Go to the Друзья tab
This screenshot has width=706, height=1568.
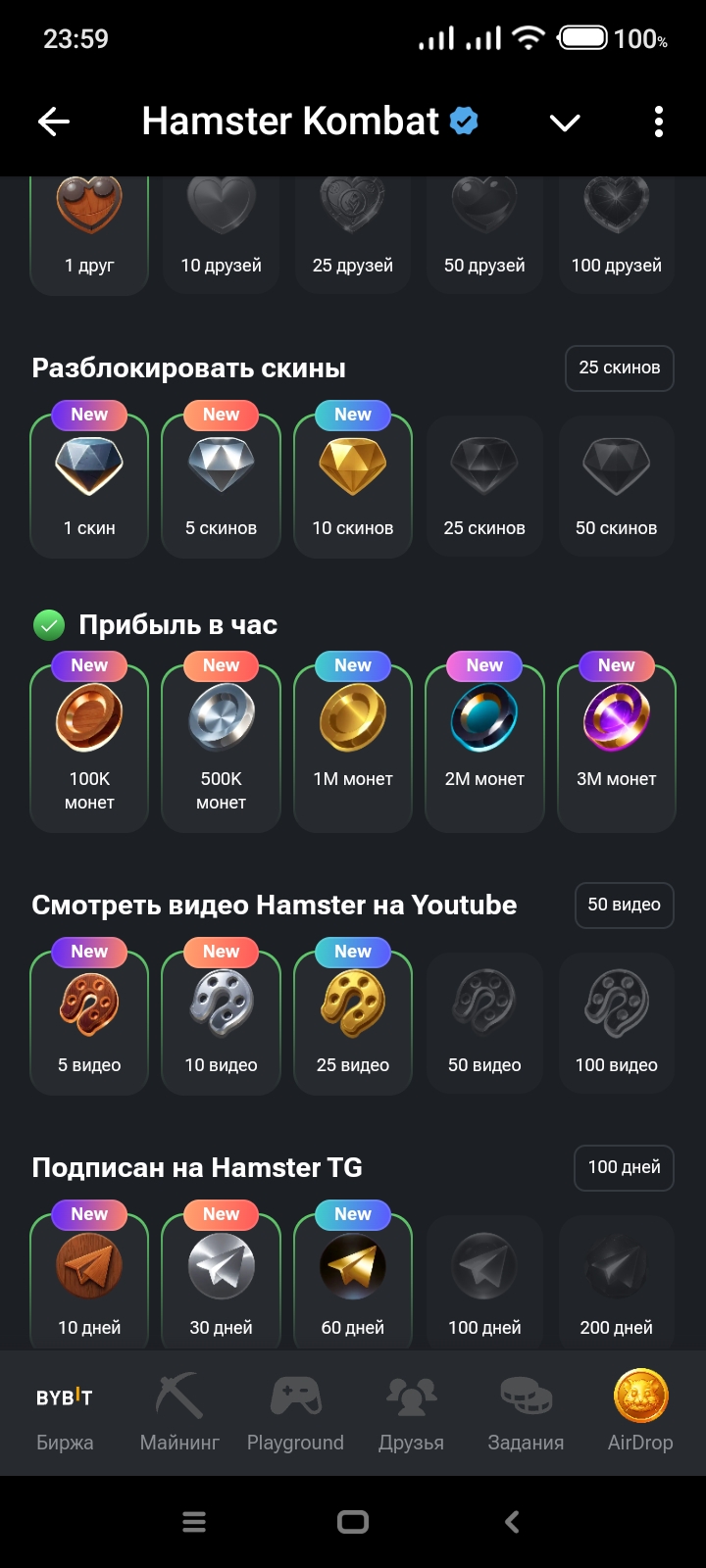point(411,1414)
